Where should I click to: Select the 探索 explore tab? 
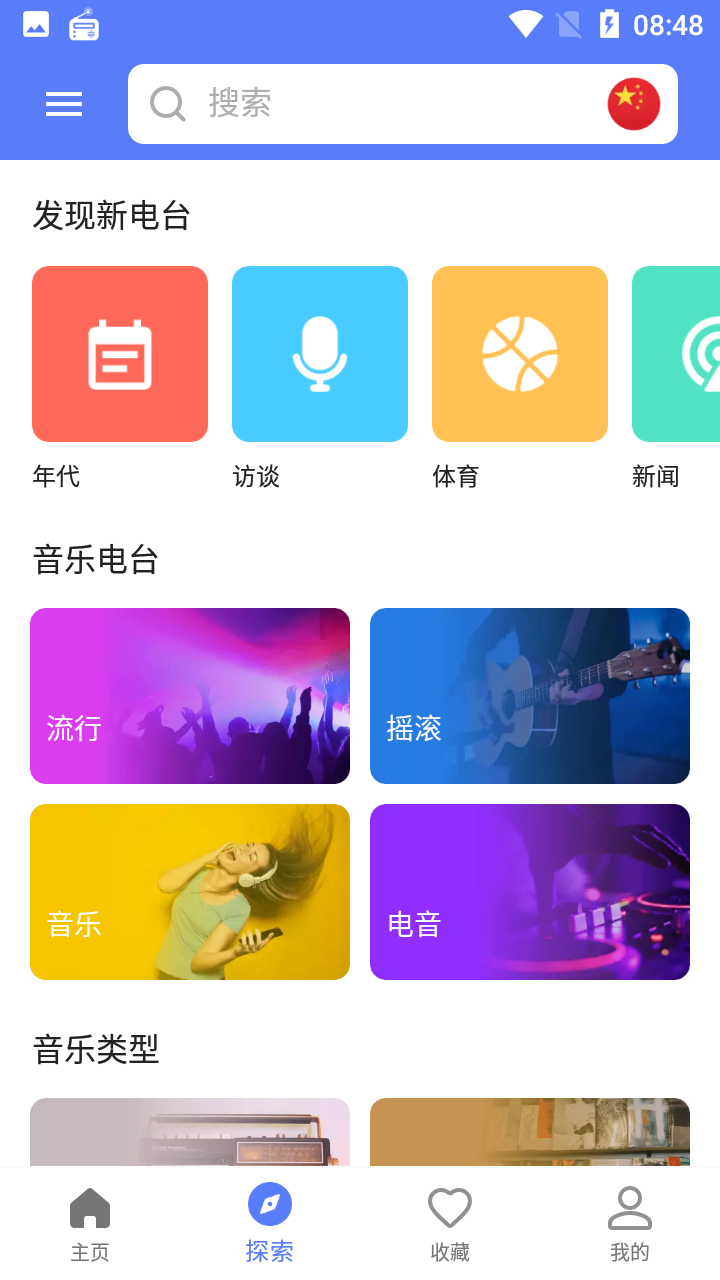click(270, 1224)
